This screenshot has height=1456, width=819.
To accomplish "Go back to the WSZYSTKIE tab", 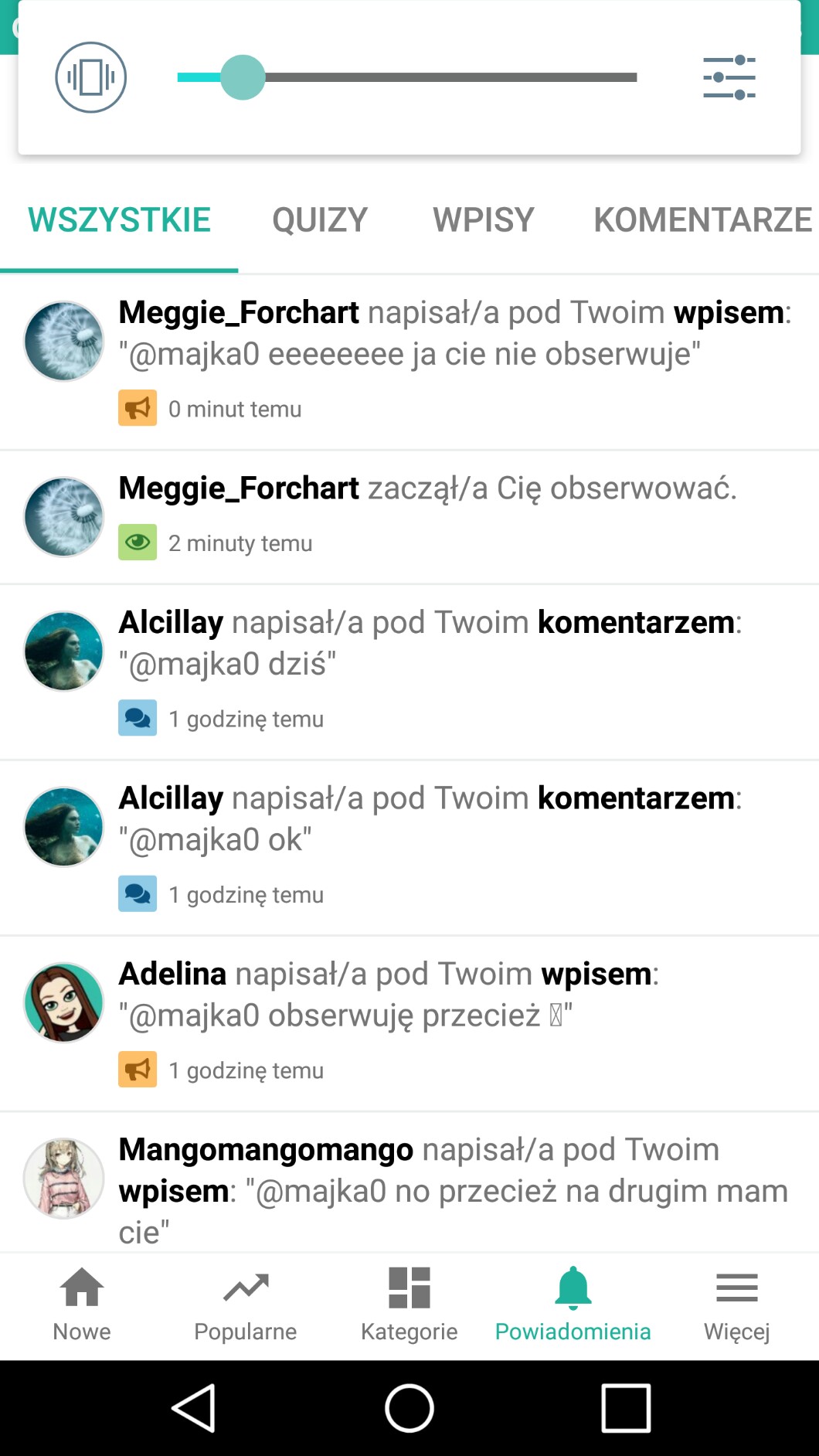I will pos(119,220).
